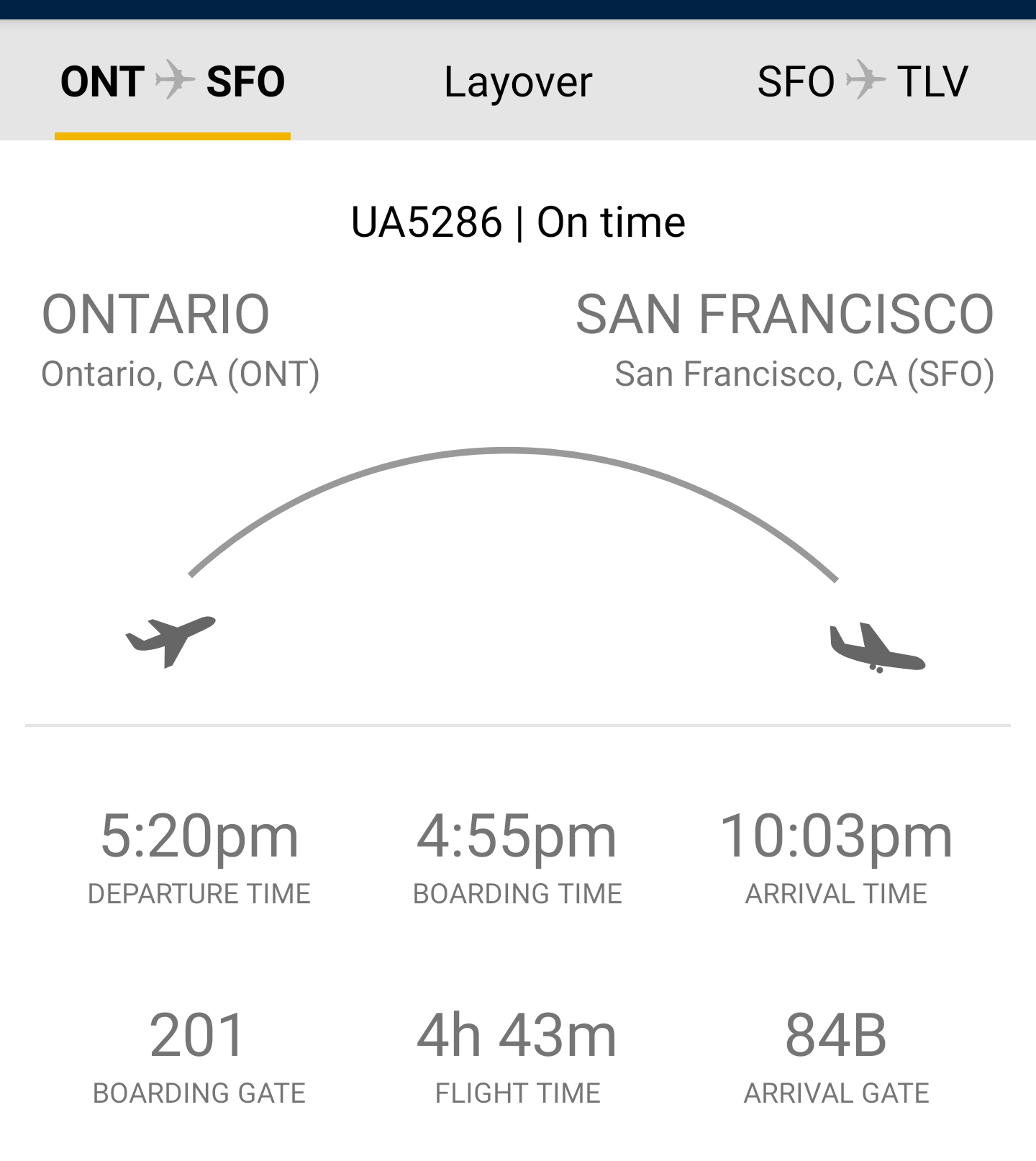Screen dimensions: 1036x1161
Task: Open the SFO to TLV flight tab
Action: click(x=862, y=81)
